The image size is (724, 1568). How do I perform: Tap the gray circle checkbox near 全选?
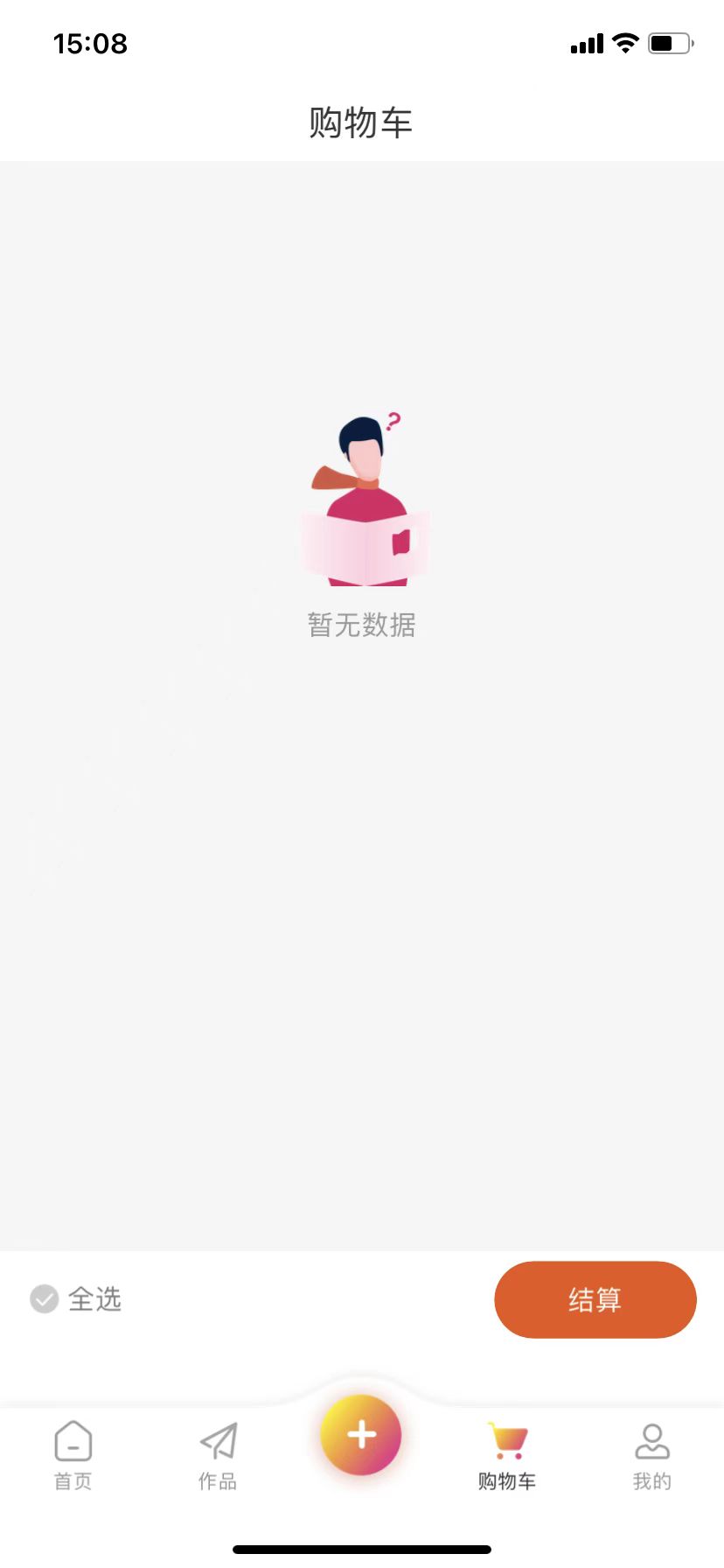pos(45,1300)
